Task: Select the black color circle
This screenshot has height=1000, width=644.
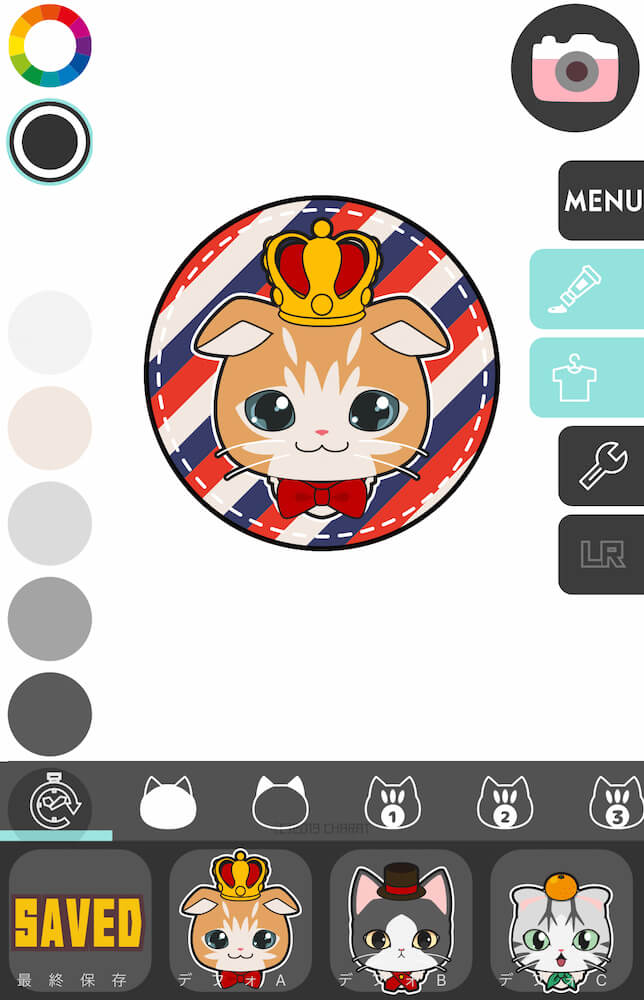Action: tap(50, 141)
